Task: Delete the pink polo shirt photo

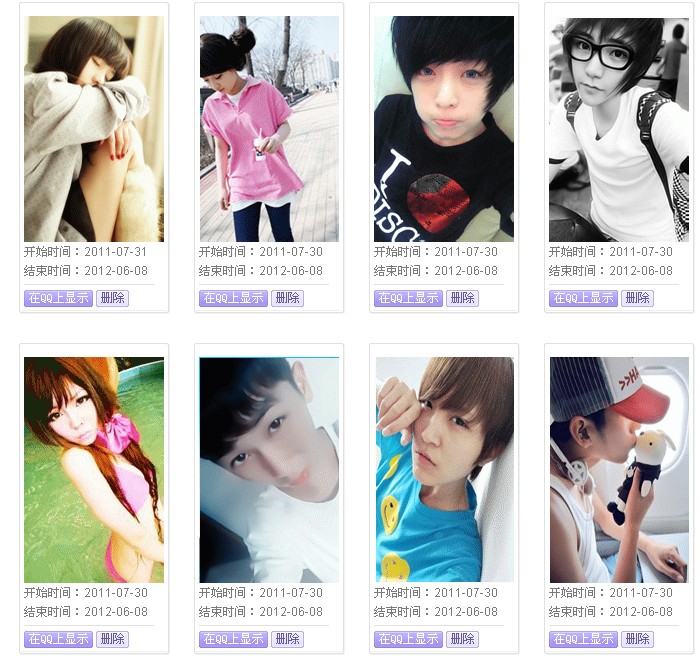Action: point(287,298)
